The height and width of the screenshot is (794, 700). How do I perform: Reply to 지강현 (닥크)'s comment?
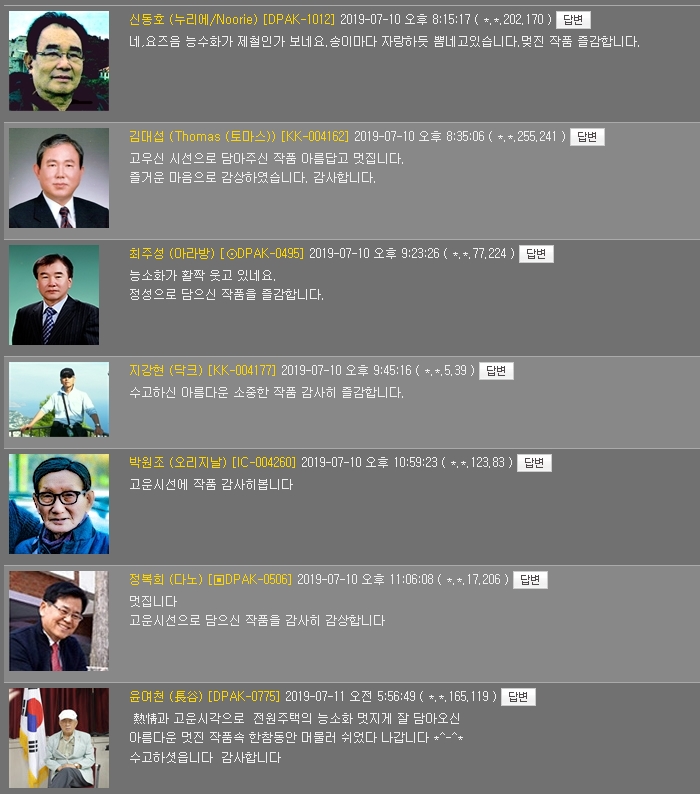pos(496,371)
